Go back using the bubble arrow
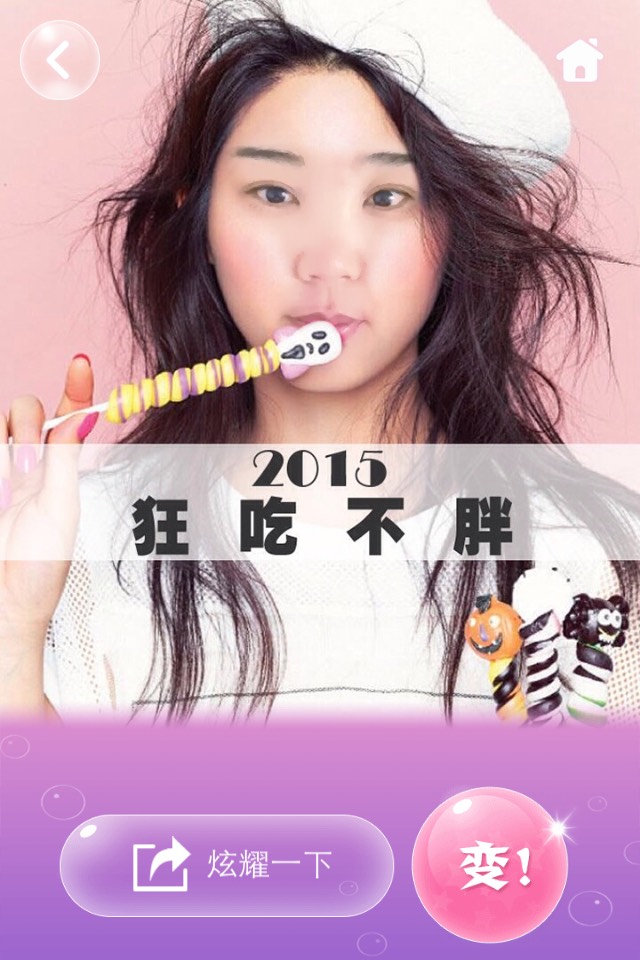 click(60, 60)
